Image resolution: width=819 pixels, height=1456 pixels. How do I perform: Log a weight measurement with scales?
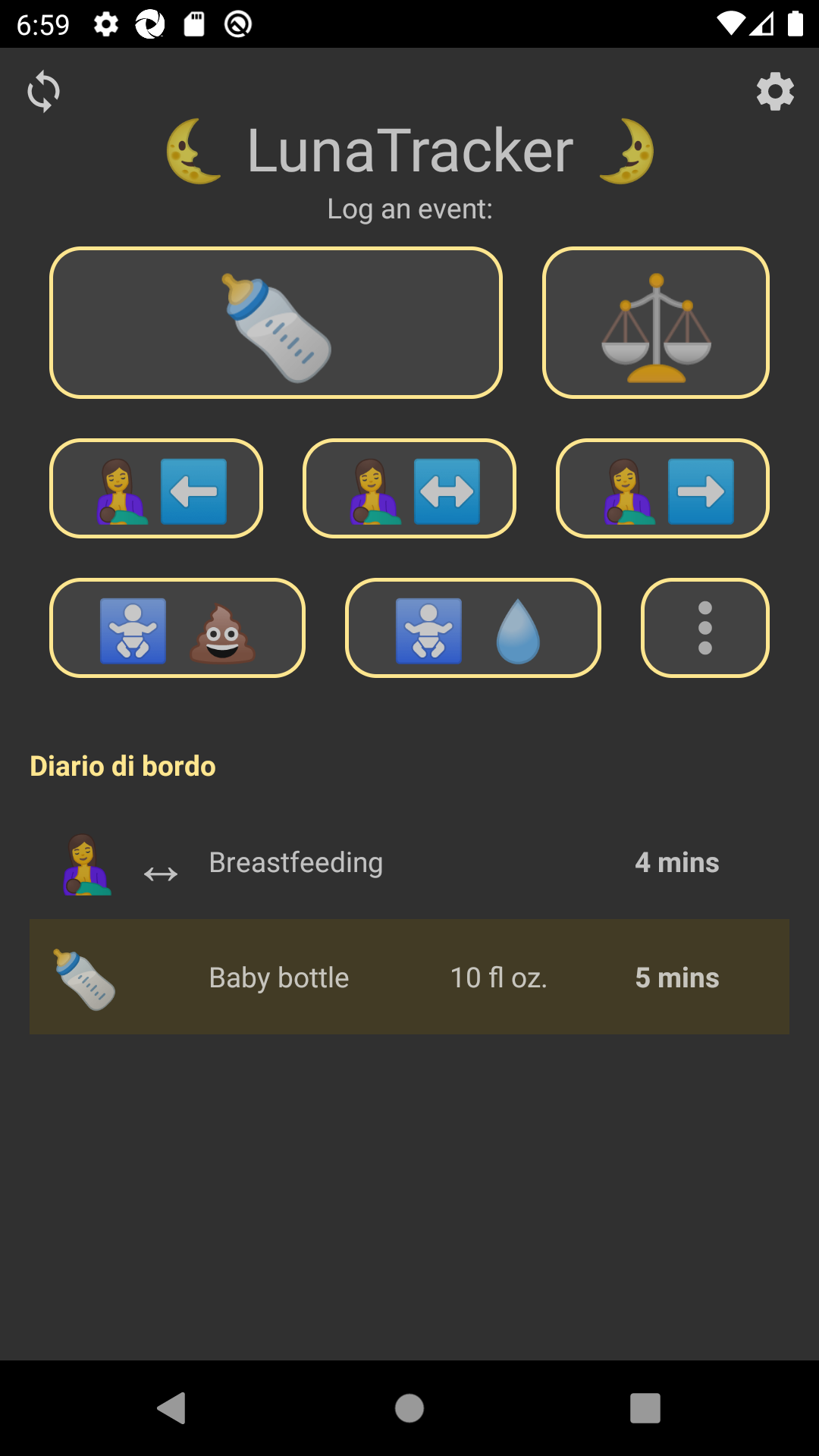pyautogui.click(x=656, y=322)
